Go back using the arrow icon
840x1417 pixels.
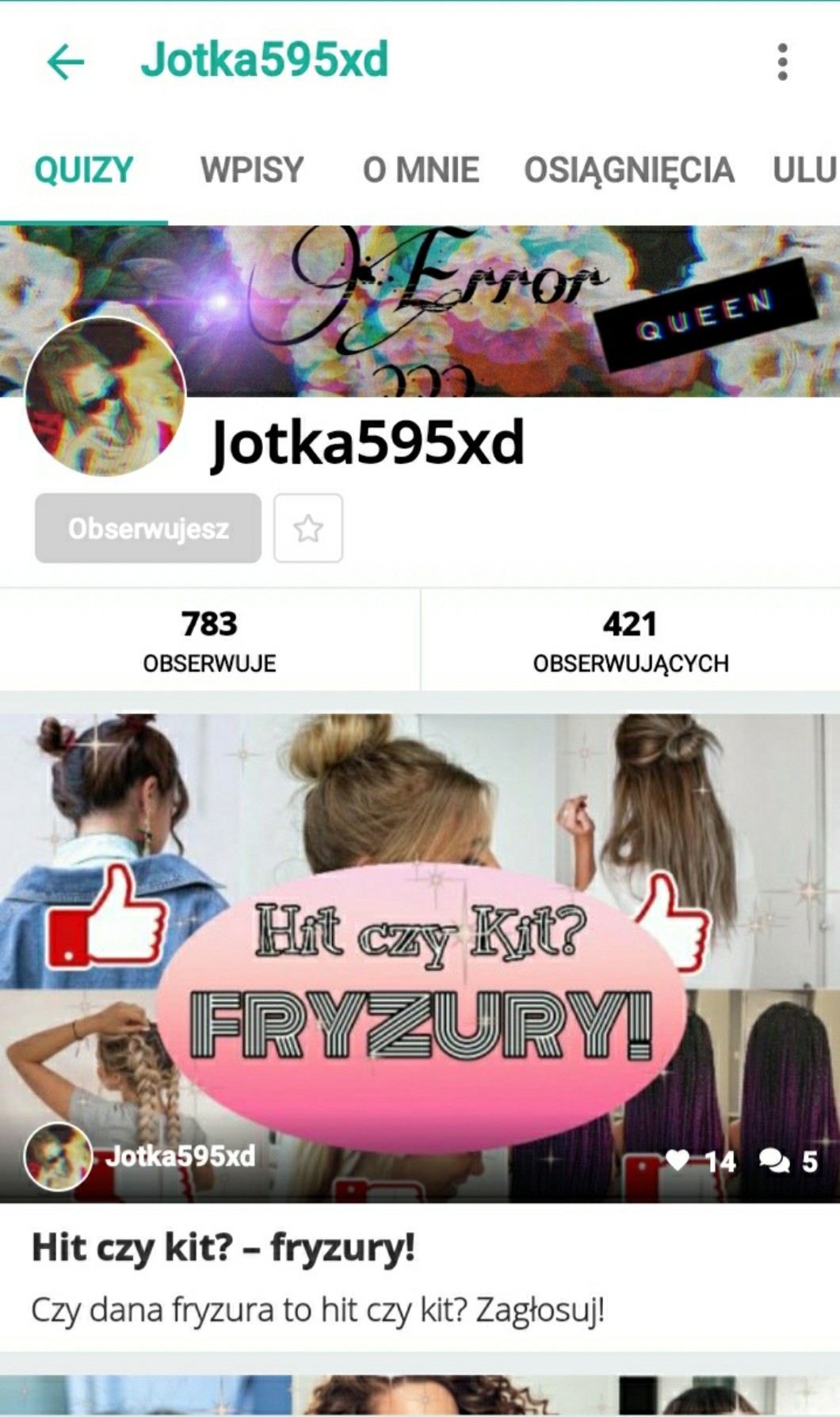pyautogui.click(x=66, y=62)
